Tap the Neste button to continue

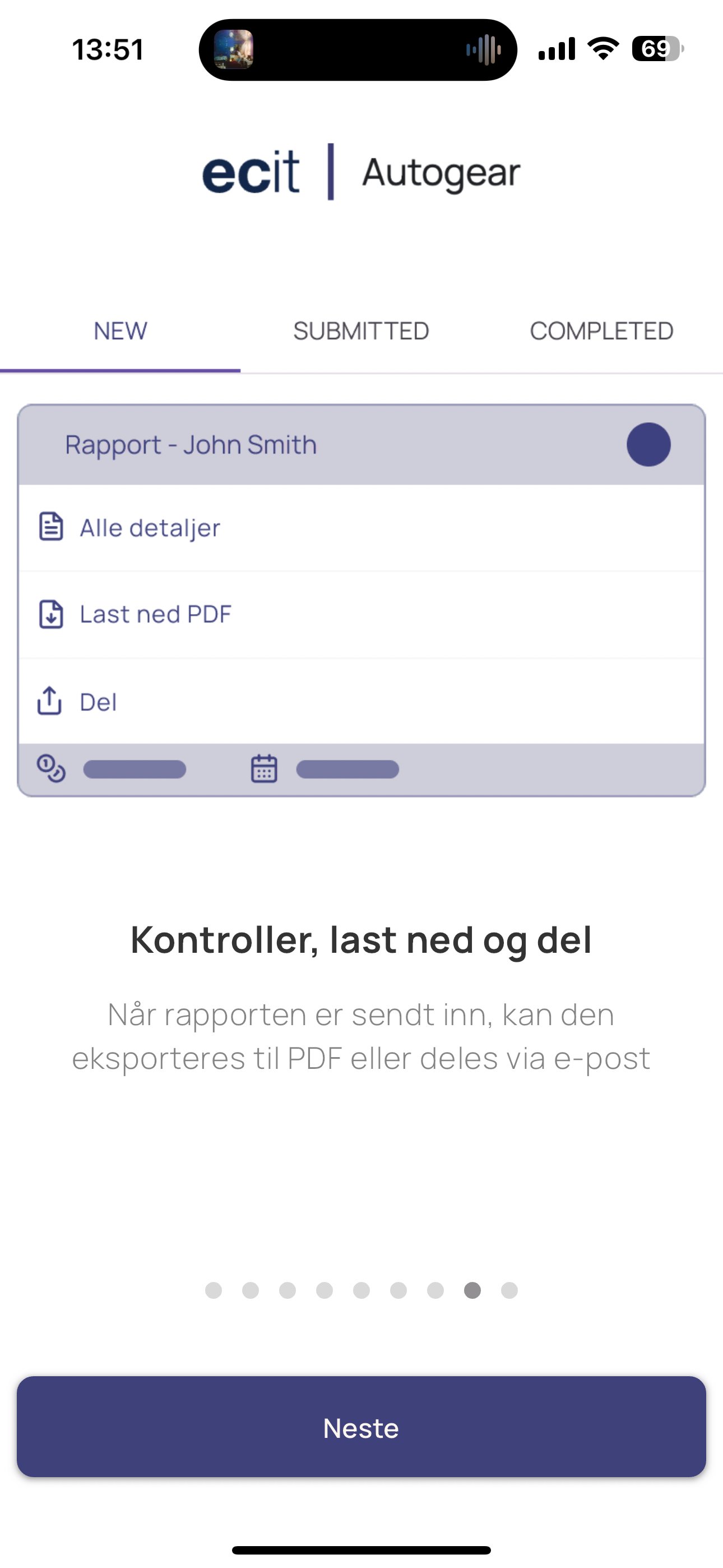click(361, 1427)
